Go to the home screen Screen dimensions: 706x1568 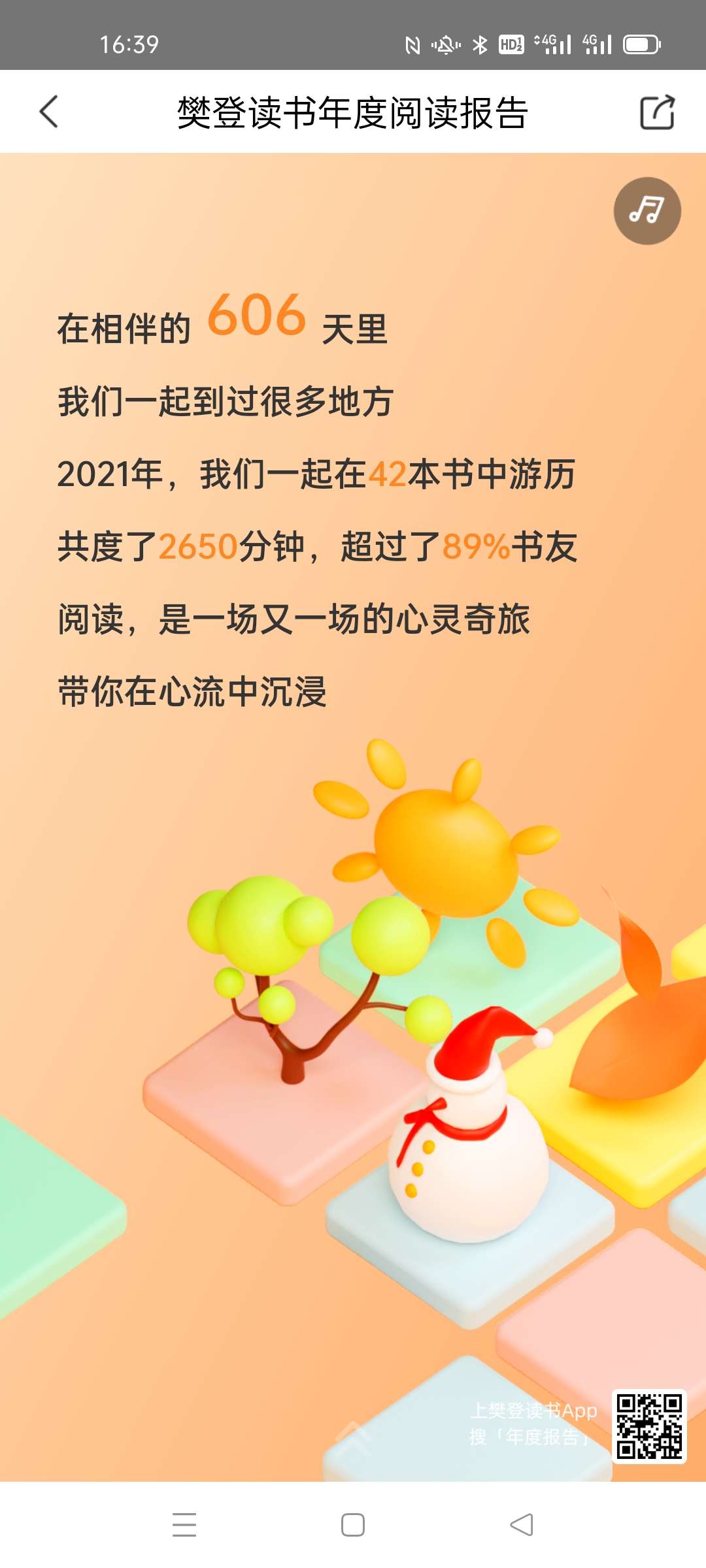click(x=353, y=1524)
